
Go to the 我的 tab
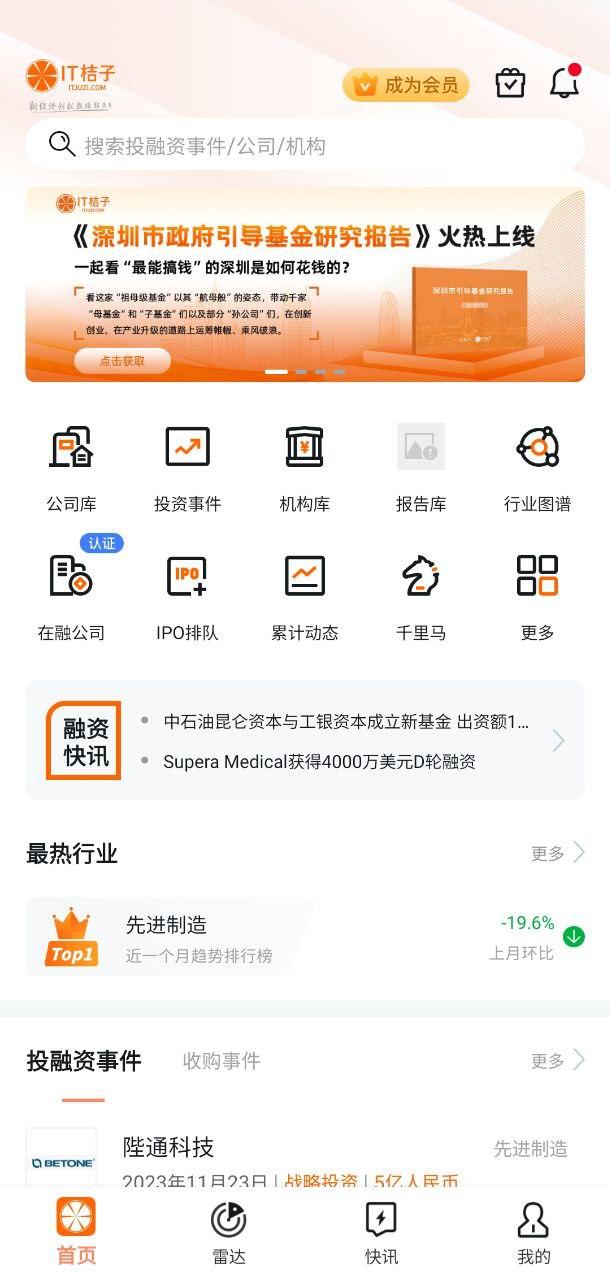[533, 1233]
